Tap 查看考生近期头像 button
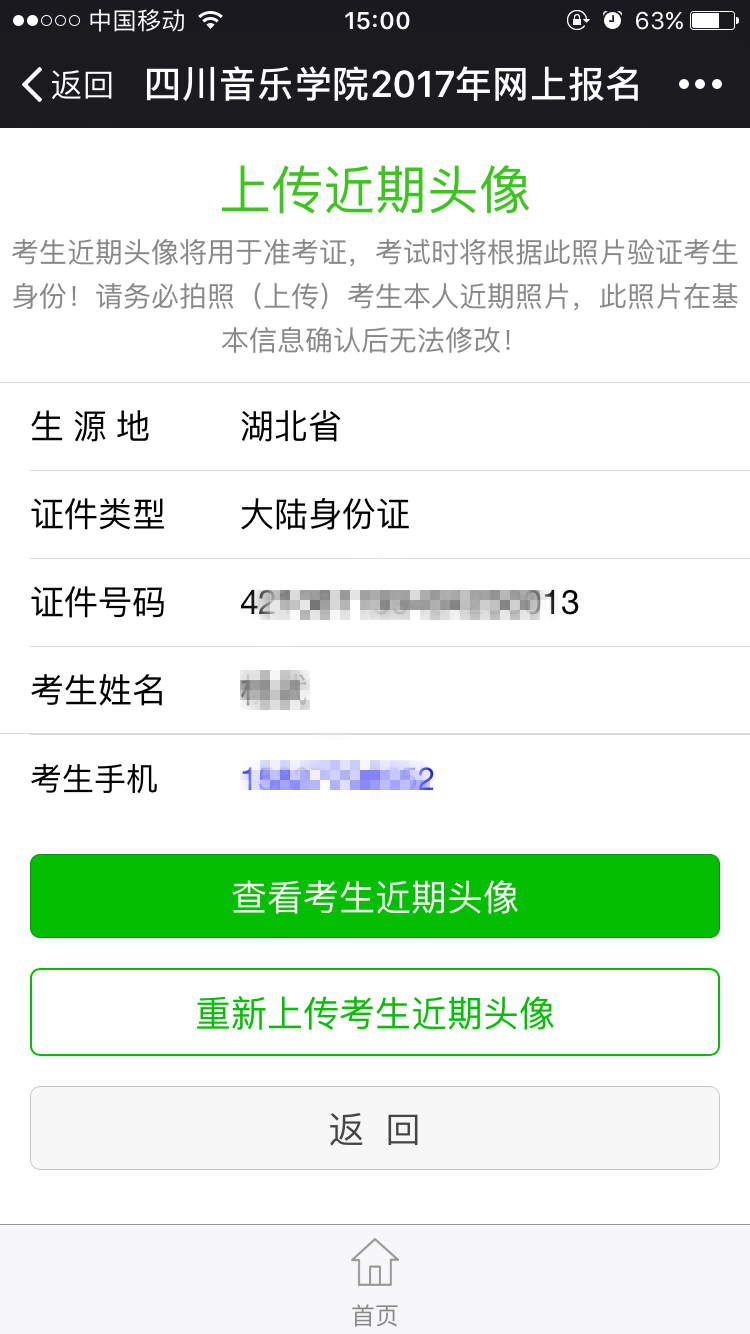750x1334 pixels. (x=375, y=896)
